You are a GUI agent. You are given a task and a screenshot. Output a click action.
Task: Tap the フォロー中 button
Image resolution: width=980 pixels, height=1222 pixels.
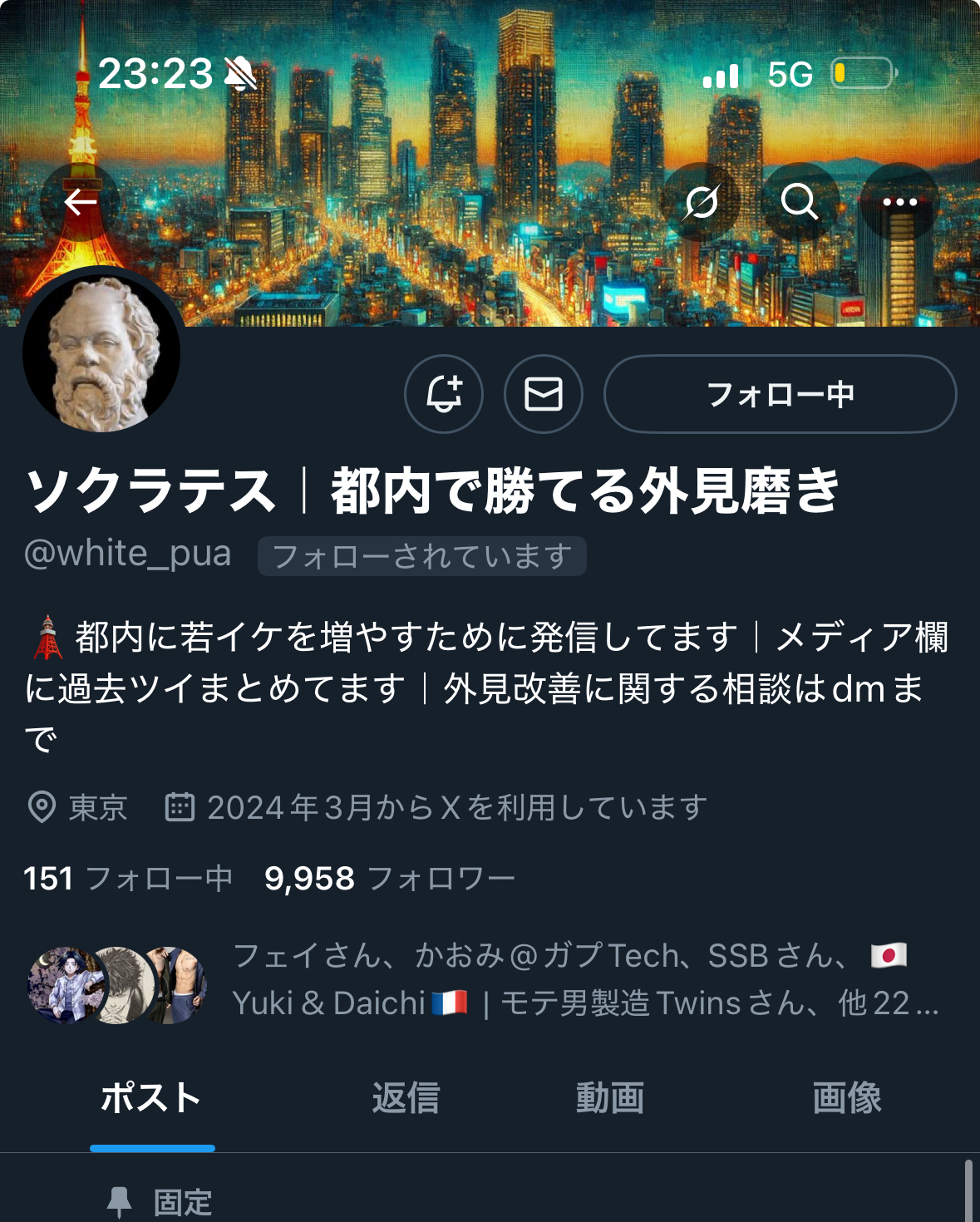[x=780, y=394]
